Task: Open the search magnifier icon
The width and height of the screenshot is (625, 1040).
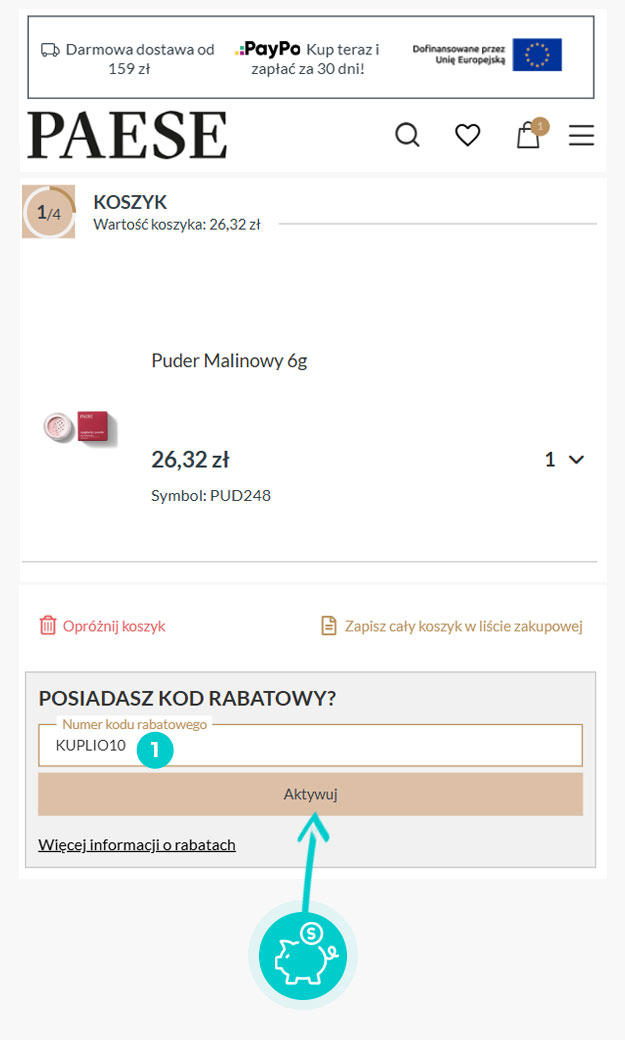Action: point(407,135)
